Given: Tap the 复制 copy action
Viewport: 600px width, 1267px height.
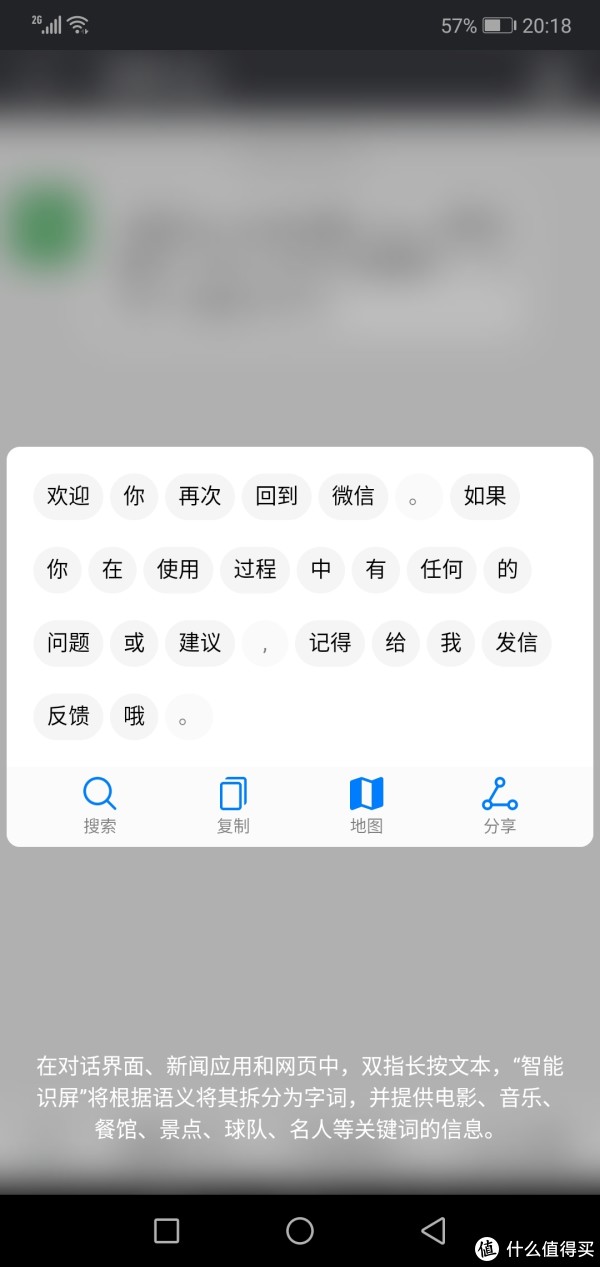Looking at the screenshot, I should 233,804.
